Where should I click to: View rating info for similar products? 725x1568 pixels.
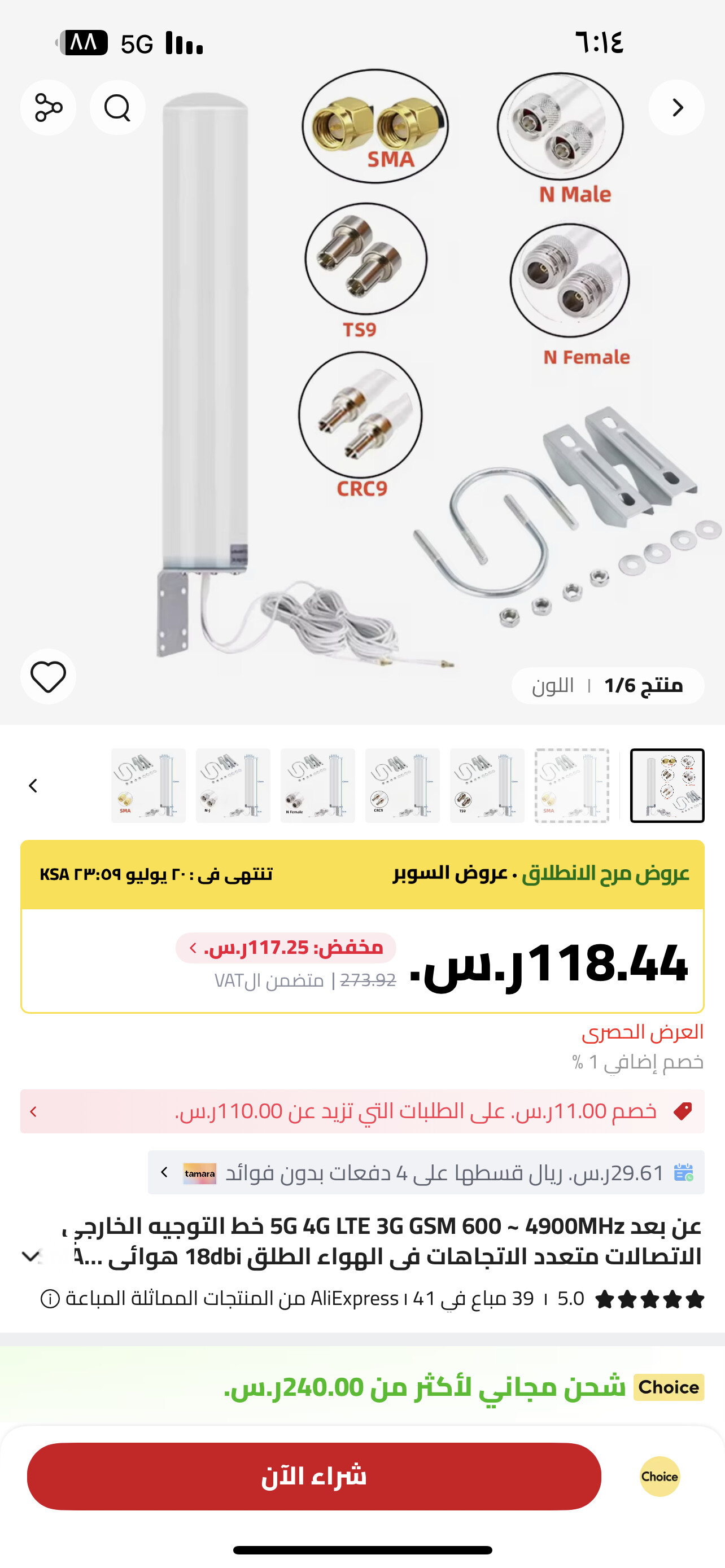[x=50, y=1298]
